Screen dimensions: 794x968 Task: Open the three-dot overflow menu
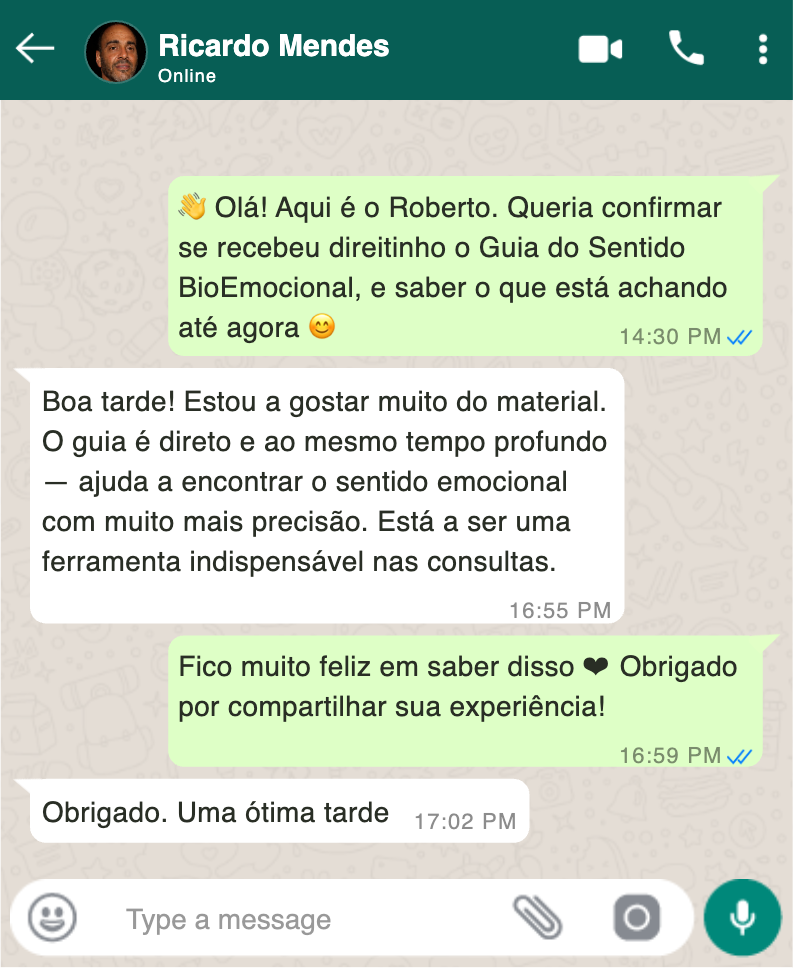point(763,49)
